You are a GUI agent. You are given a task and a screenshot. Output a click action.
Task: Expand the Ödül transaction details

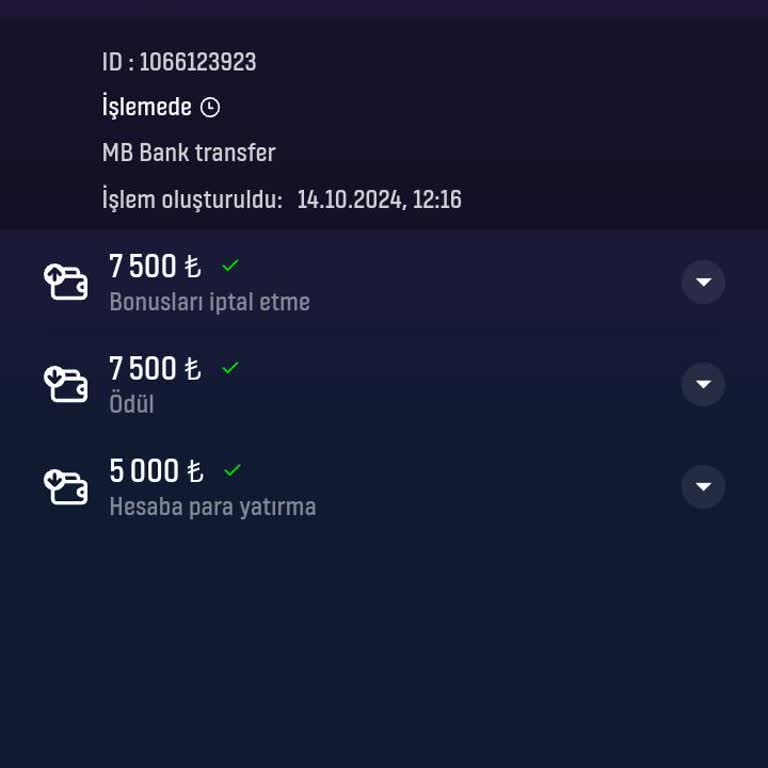(703, 384)
